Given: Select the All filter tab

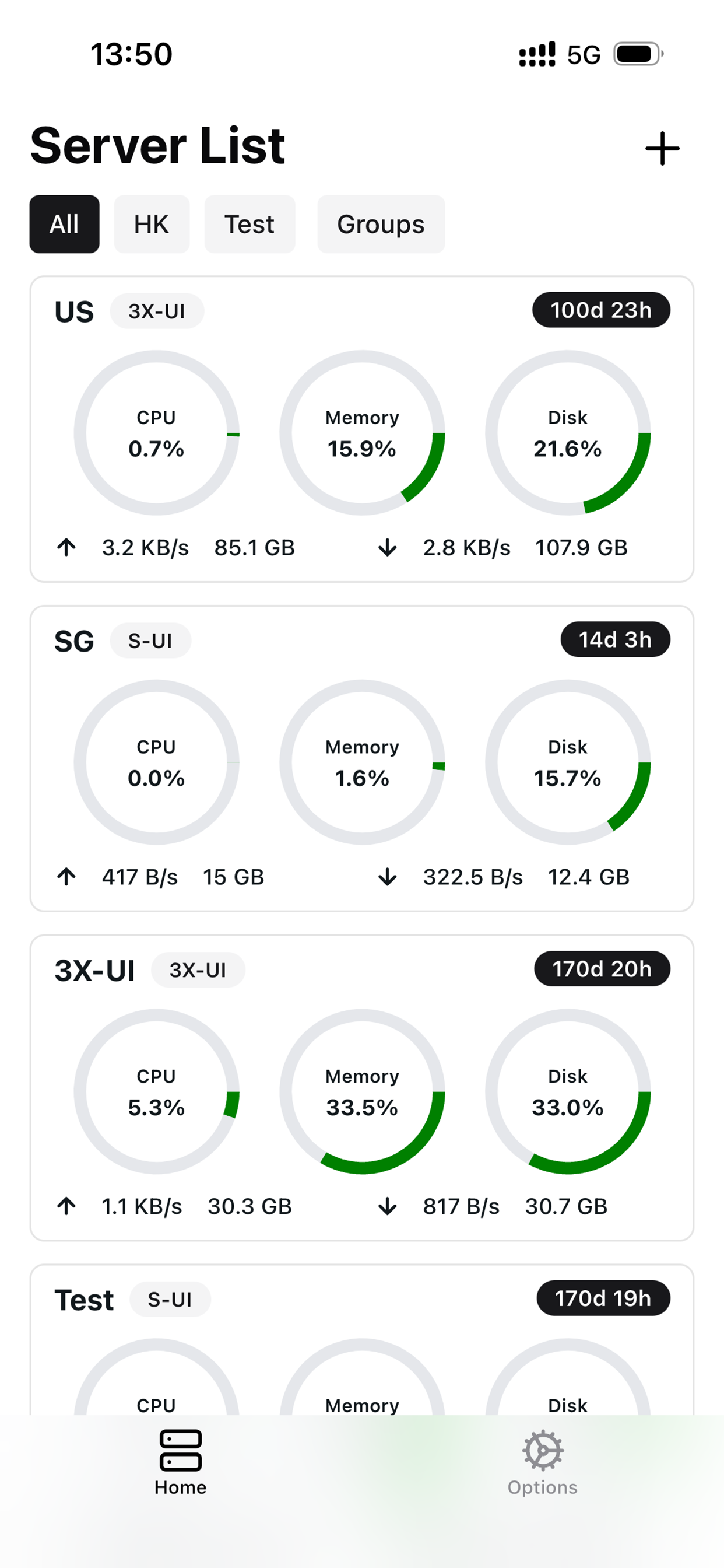Looking at the screenshot, I should [64, 224].
